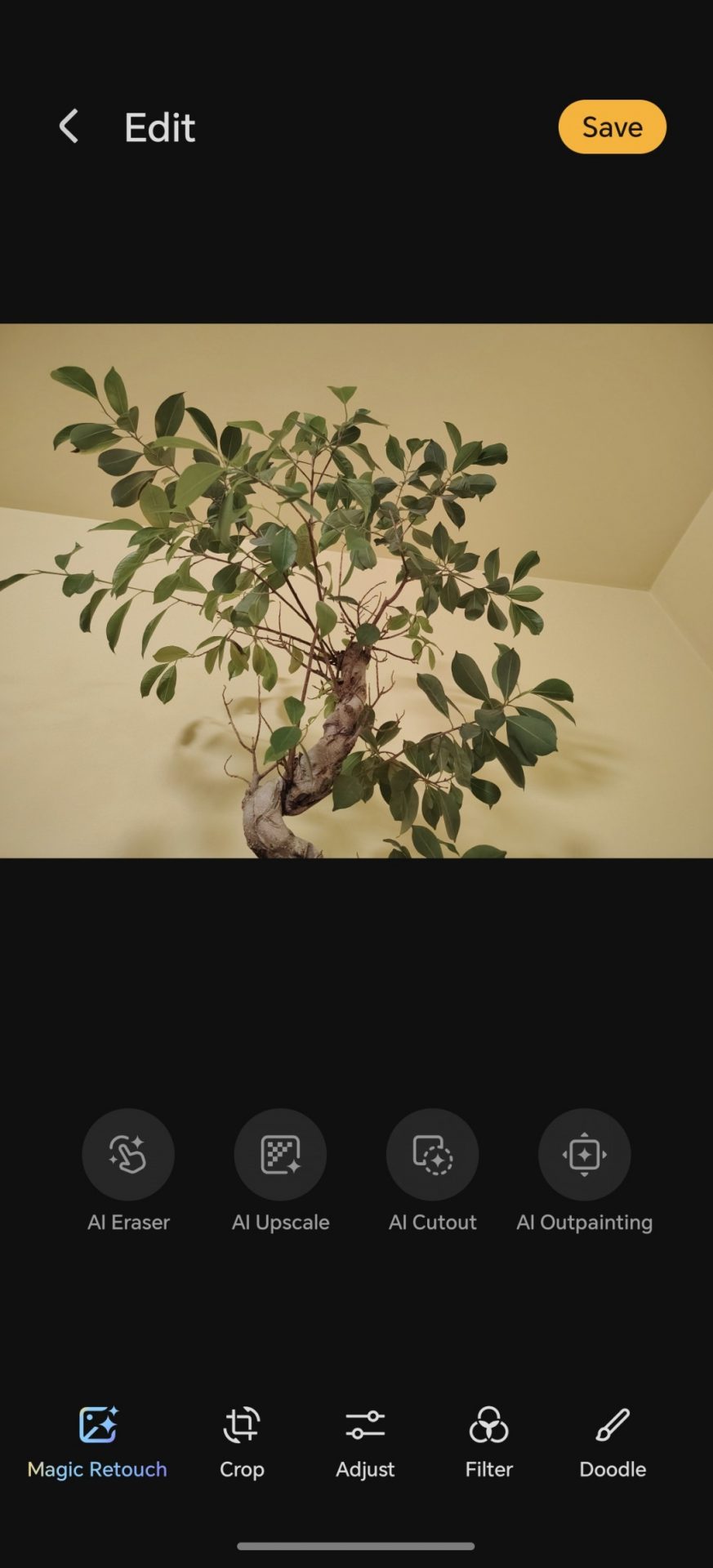Open the AI Eraser tool
Viewport: 713px width, 1568px height.
tap(128, 1154)
